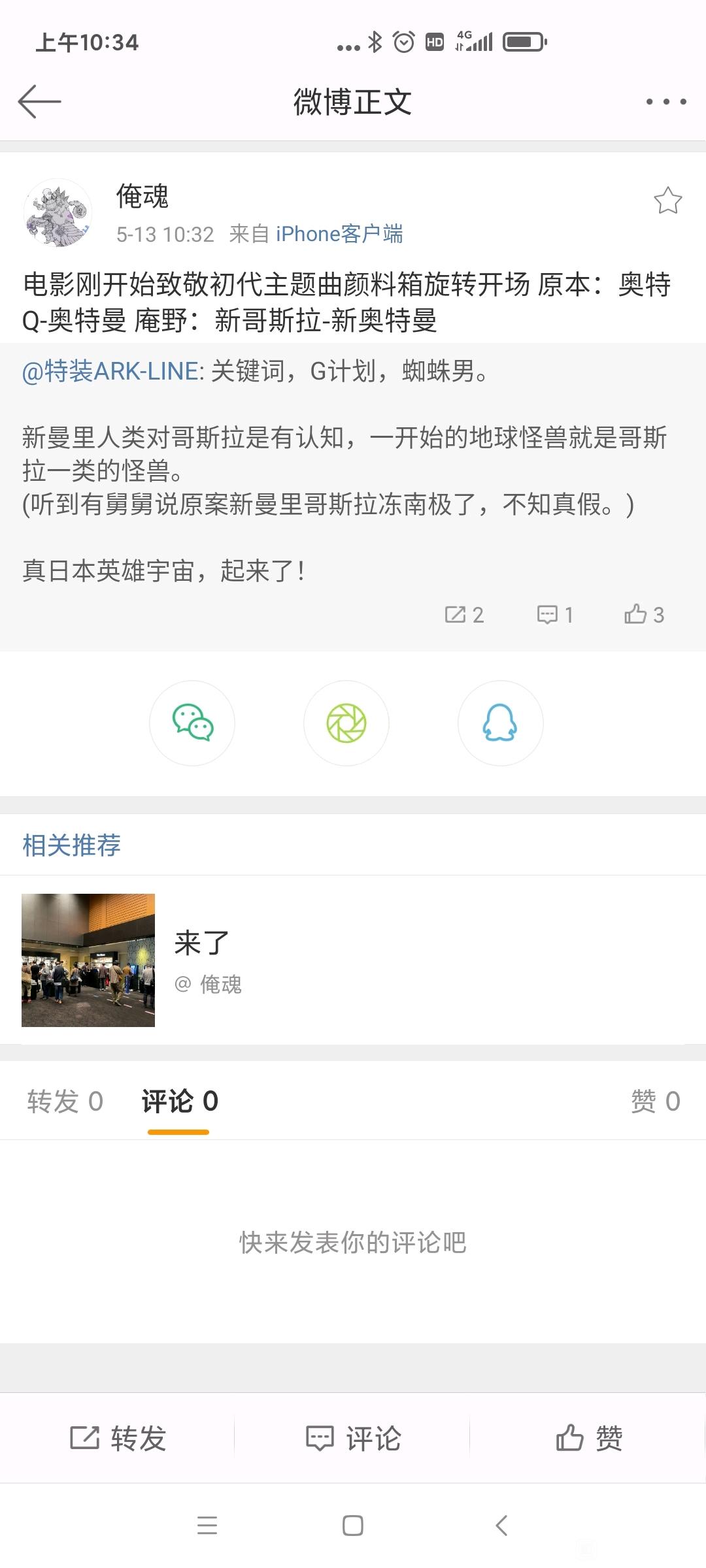706x1568 pixels.
Task: Tap the system home button
Action: [x=353, y=1526]
